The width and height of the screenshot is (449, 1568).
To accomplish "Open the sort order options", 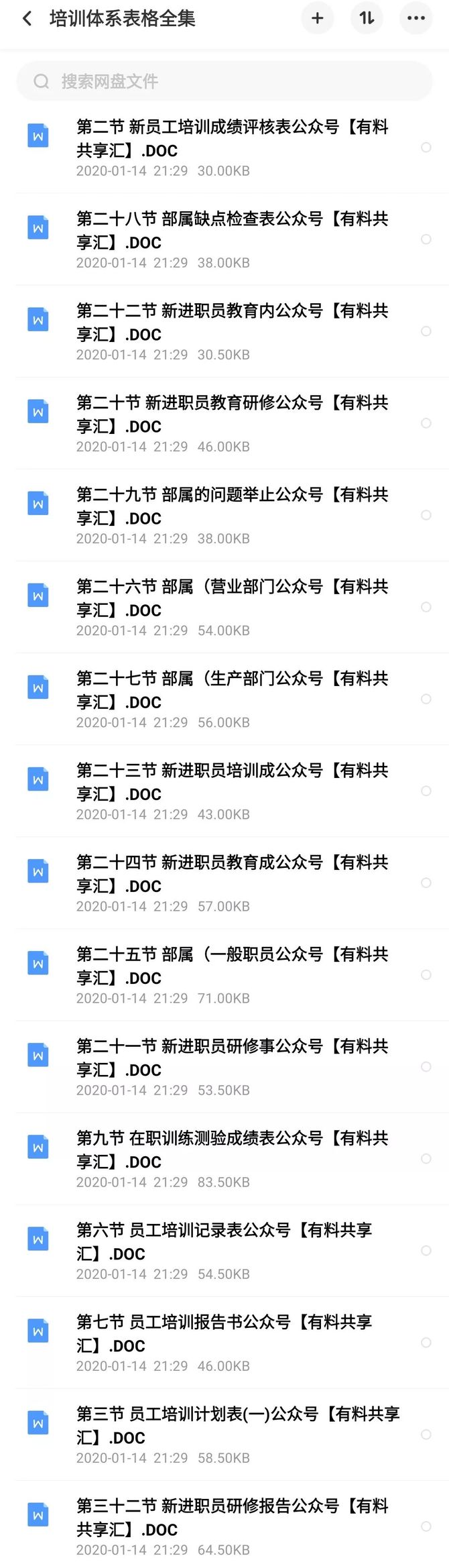I will pyautogui.click(x=367, y=19).
